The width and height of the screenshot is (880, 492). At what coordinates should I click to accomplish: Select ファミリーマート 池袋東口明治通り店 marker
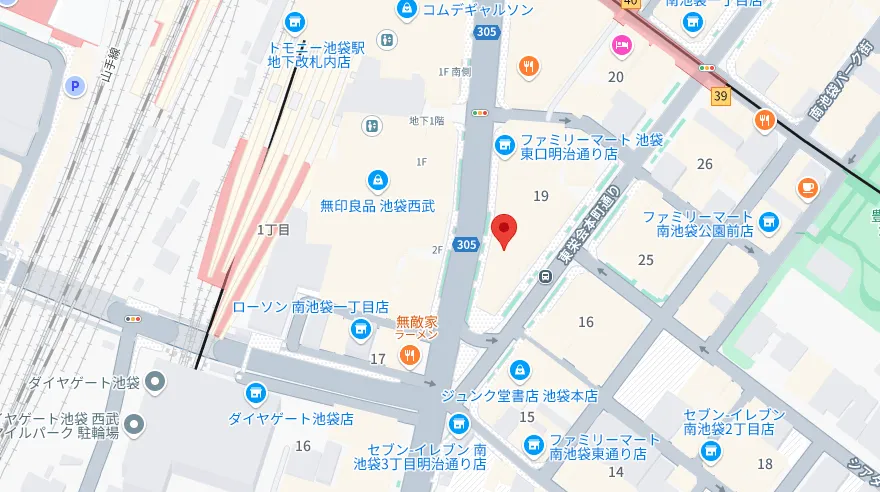click(506, 146)
